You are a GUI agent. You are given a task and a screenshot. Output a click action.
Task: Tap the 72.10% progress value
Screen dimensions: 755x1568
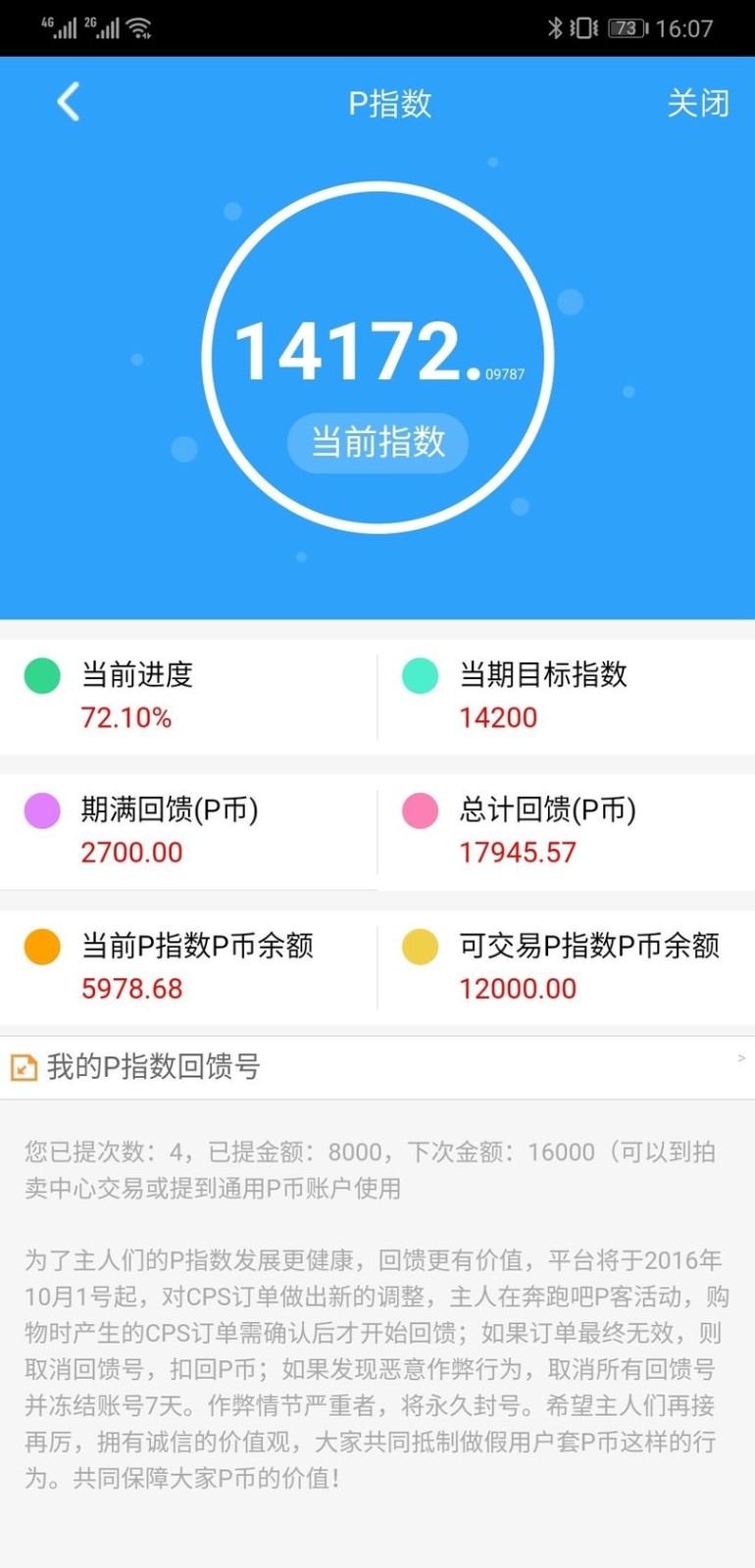[x=126, y=717]
